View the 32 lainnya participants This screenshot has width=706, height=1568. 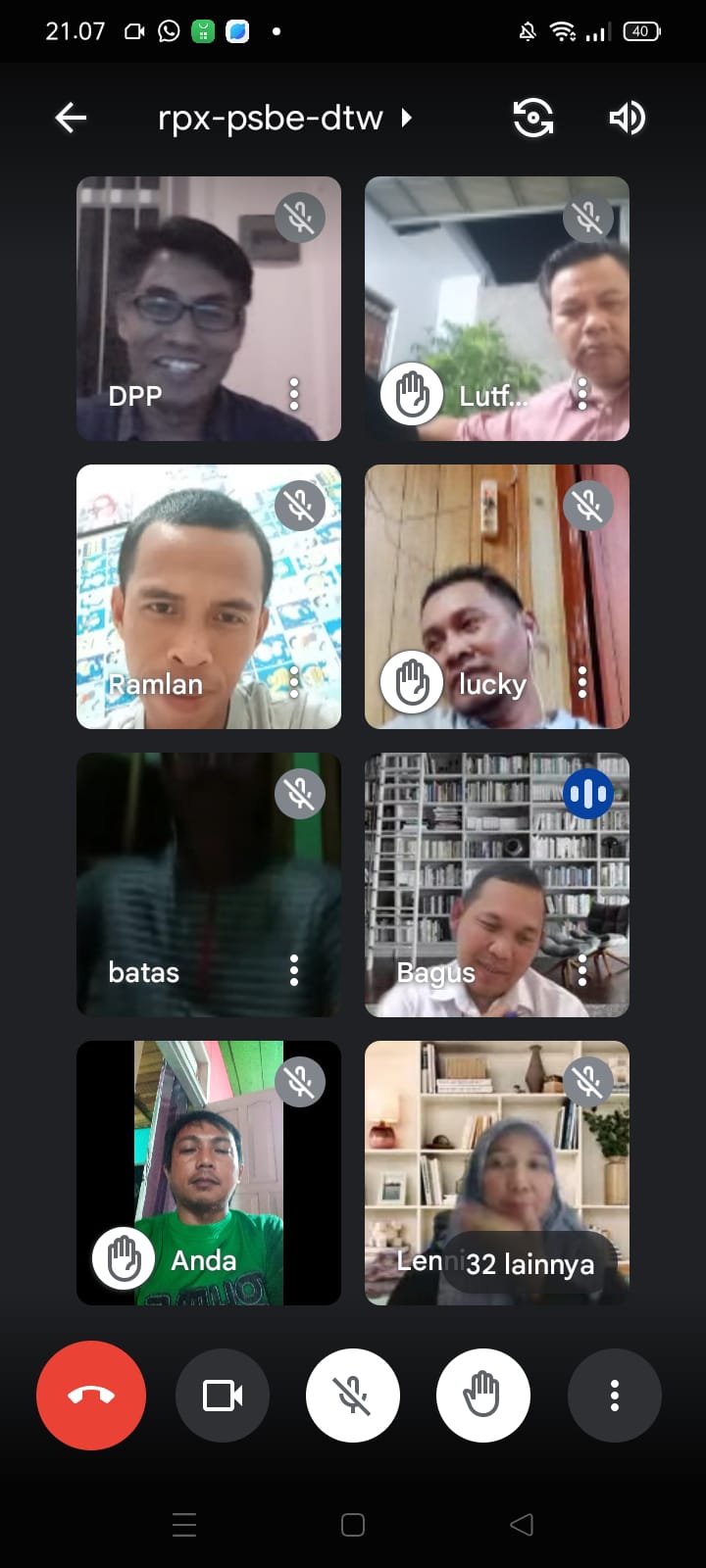pos(529,1264)
